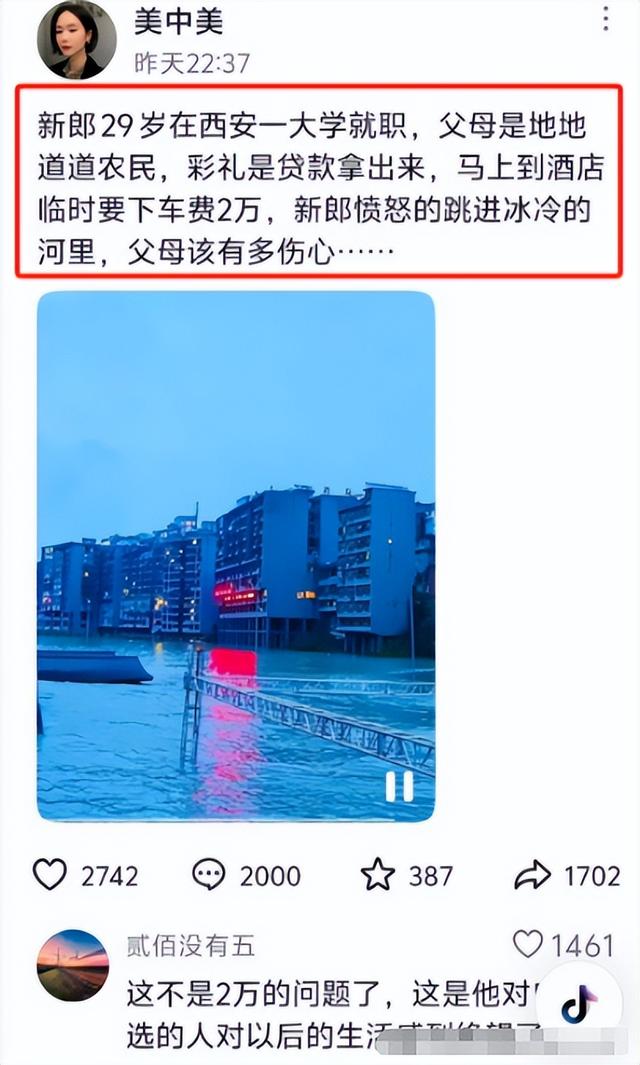Favorite the post using the star icon
Screen dimensions: 640x1065
click(x=378, y=874)
